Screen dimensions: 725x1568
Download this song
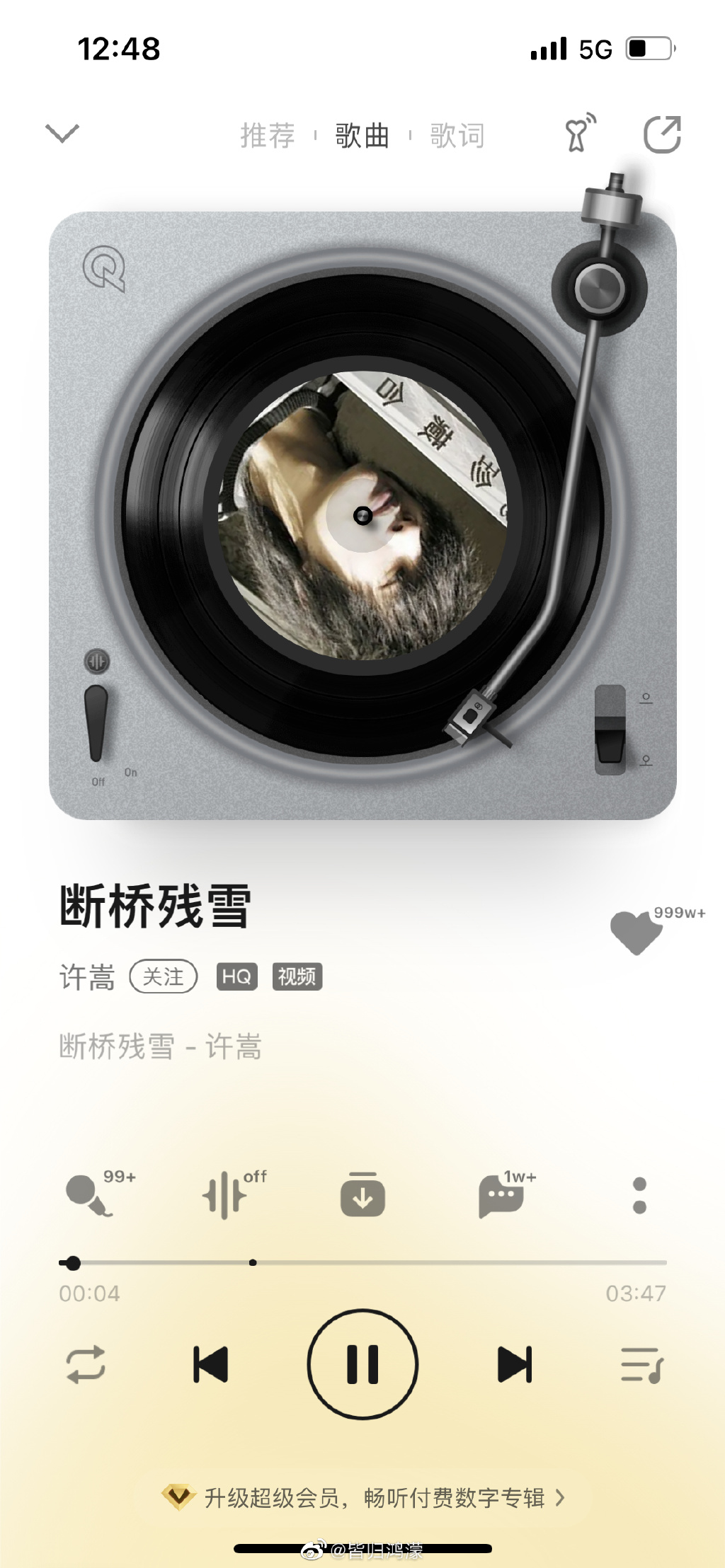point(362,1195)
